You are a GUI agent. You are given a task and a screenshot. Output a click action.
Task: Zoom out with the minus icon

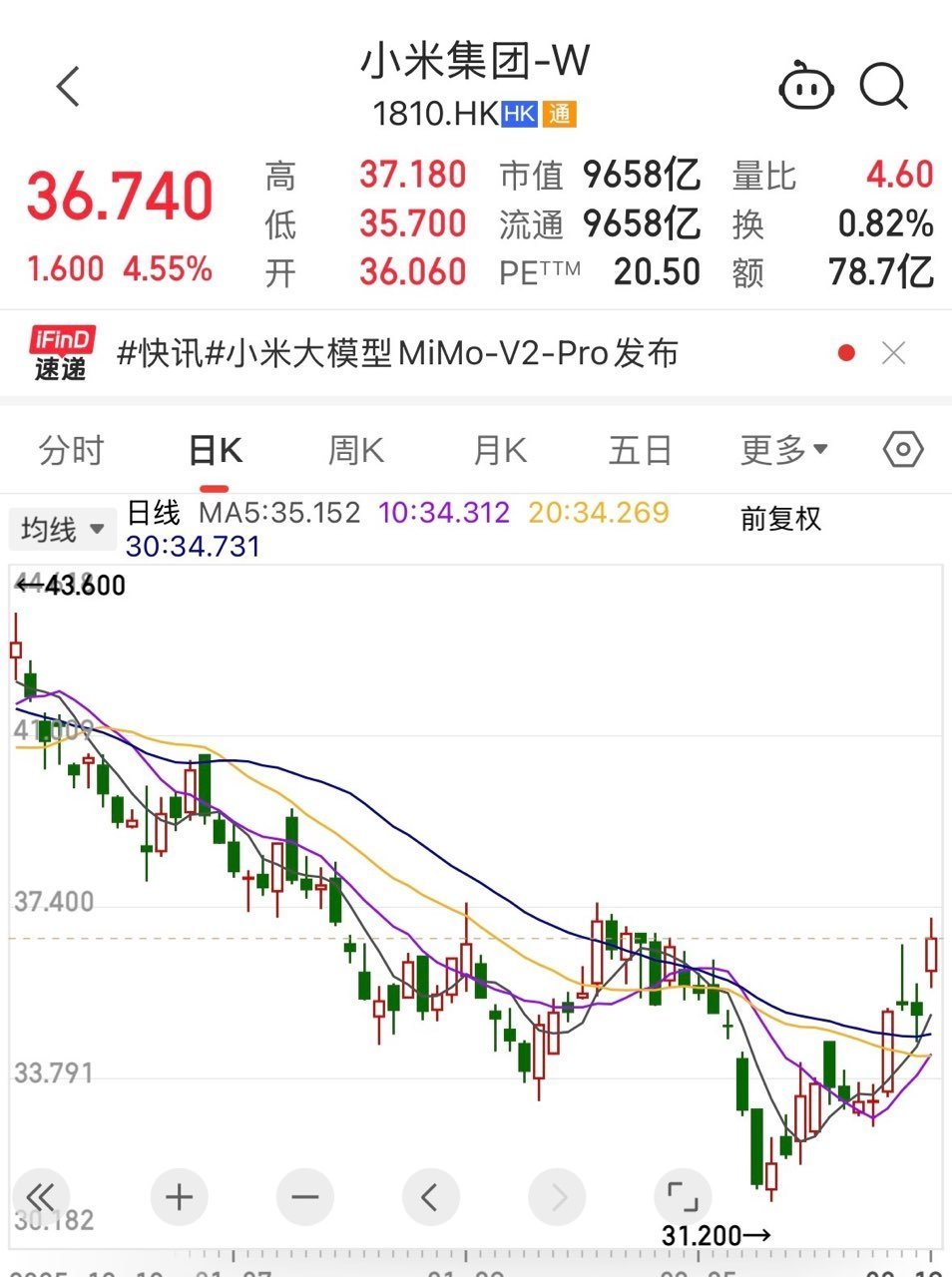point(304,1196)
